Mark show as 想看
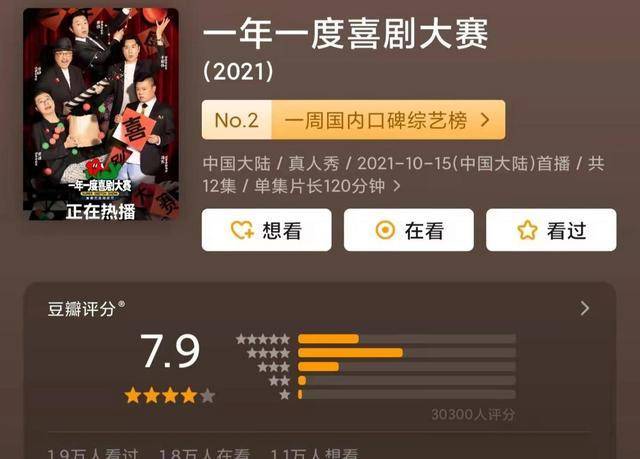Screen dimensions: 640x459 tap(267, 231)
